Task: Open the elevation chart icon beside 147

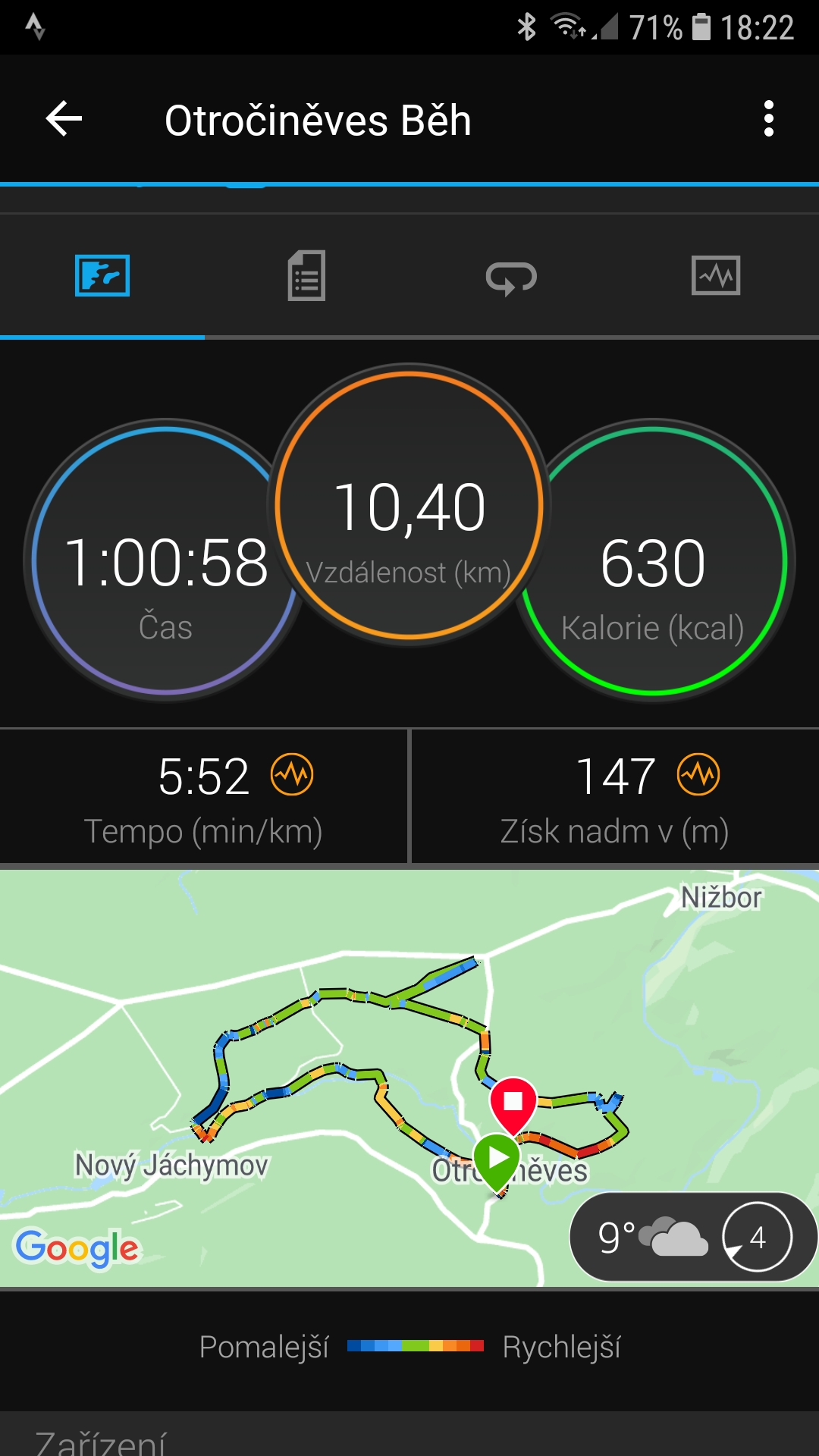Action: 698,774
